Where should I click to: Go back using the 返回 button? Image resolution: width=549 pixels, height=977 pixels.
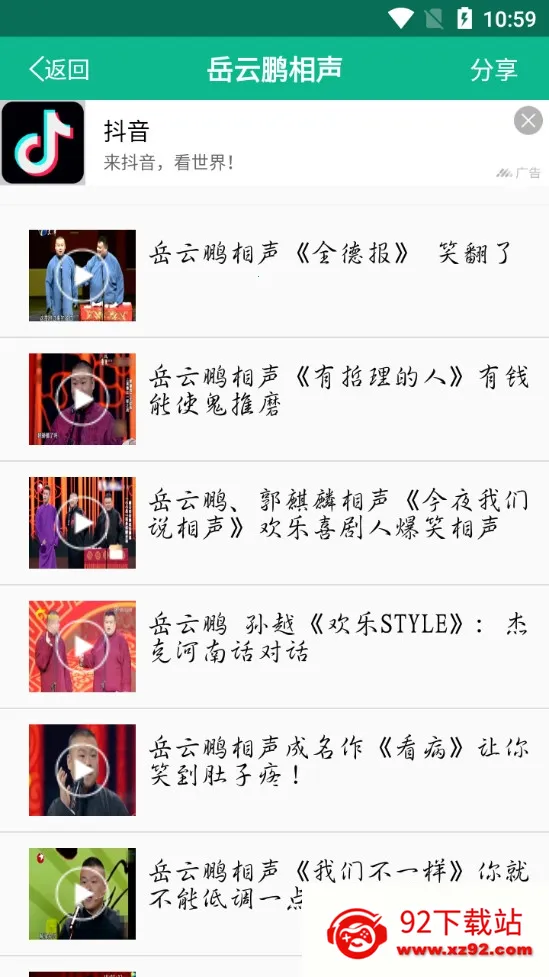pyautogui.click(x=59, y=69)
